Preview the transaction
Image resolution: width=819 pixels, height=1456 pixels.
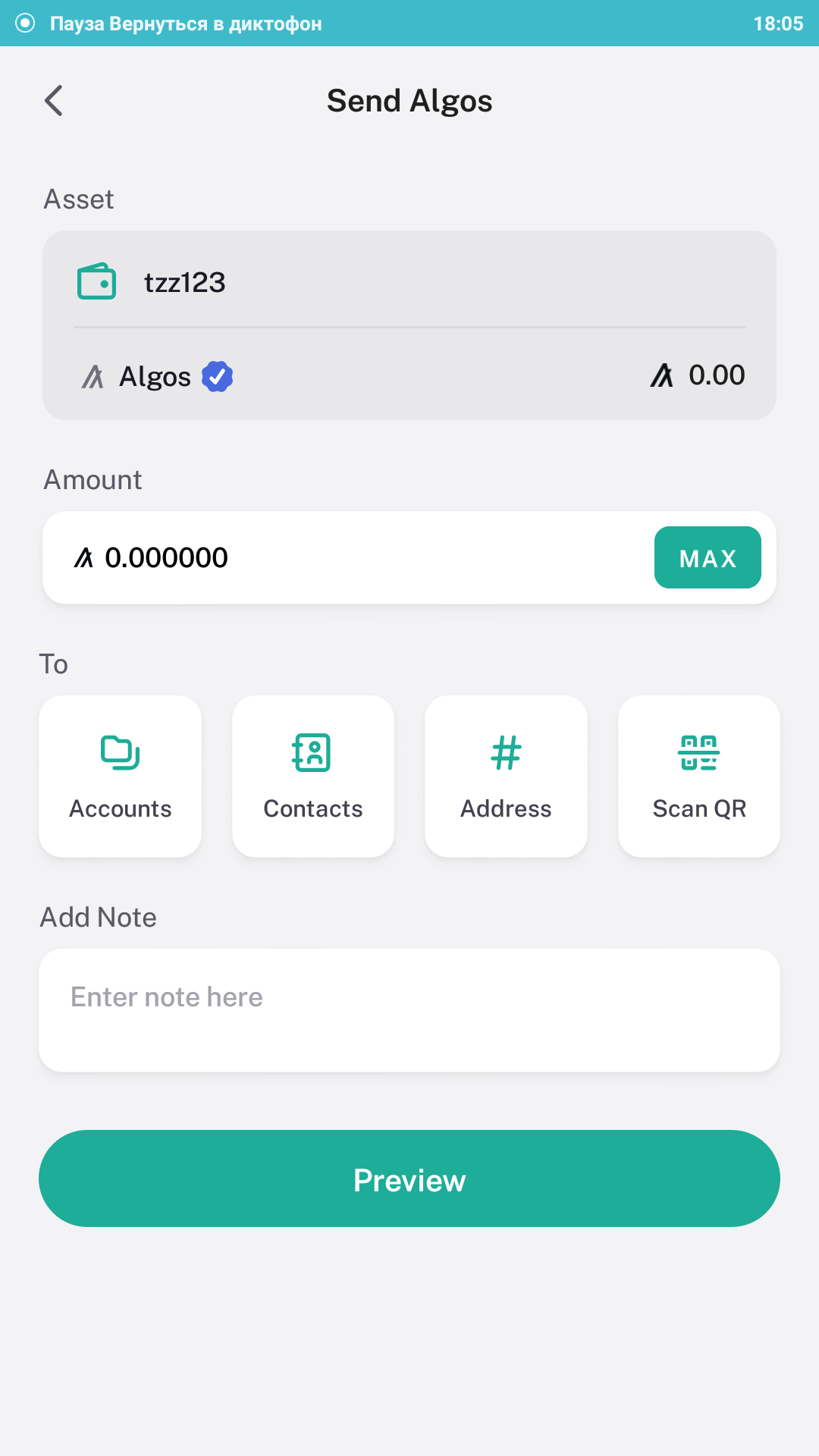pyautogui.click(x=409, y=1178)
